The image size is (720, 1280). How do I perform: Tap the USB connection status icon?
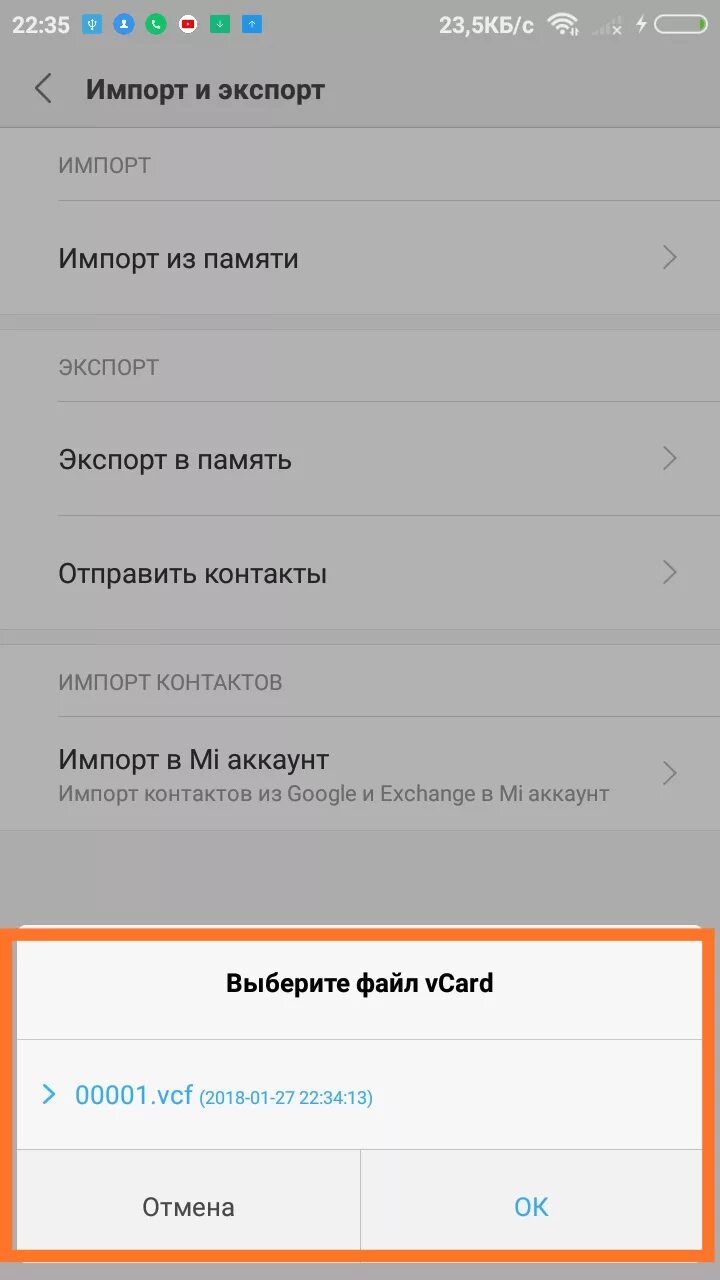coord(92,24)
